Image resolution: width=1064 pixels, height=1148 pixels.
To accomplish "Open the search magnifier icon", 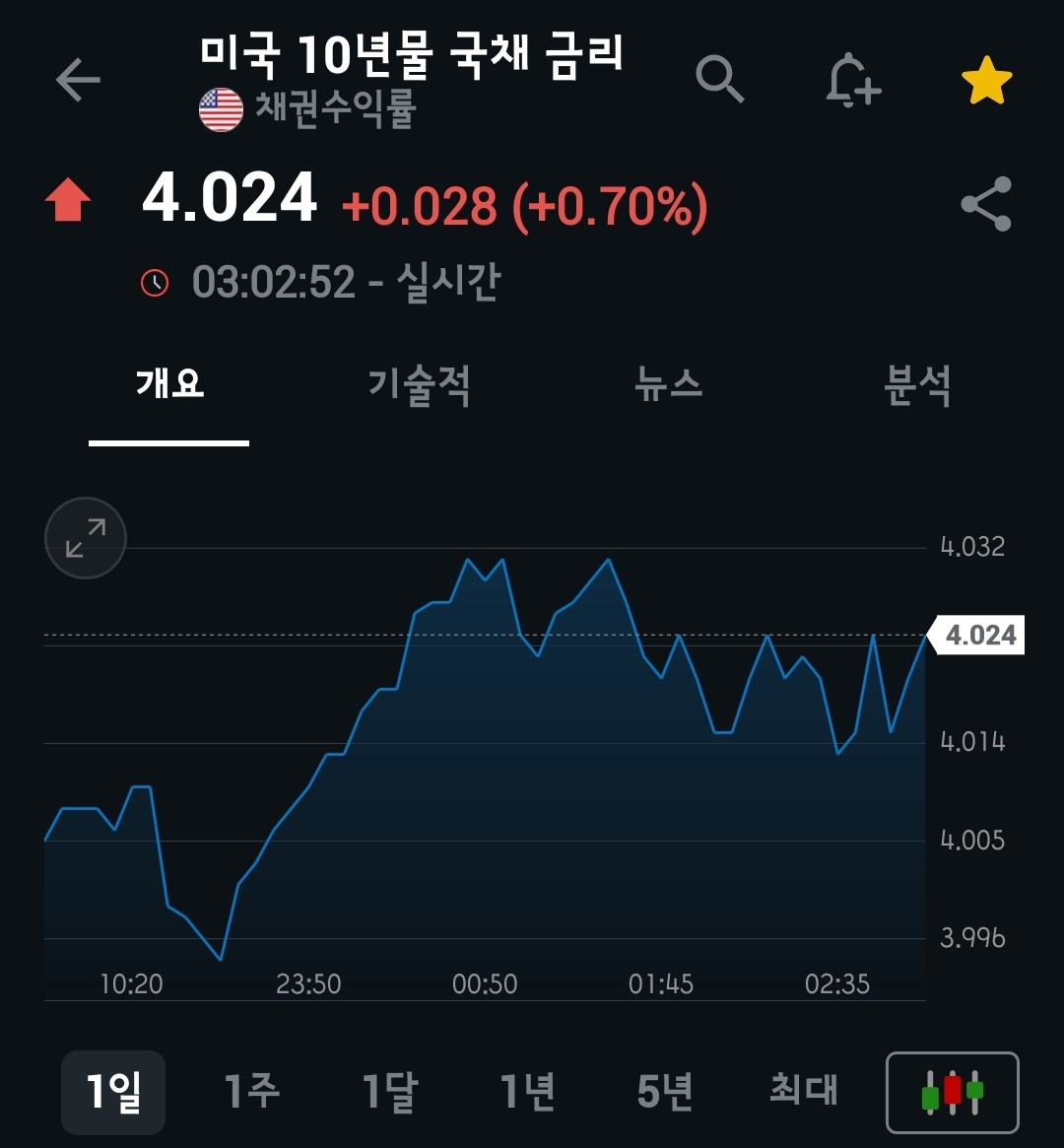I will pos(719,79).
